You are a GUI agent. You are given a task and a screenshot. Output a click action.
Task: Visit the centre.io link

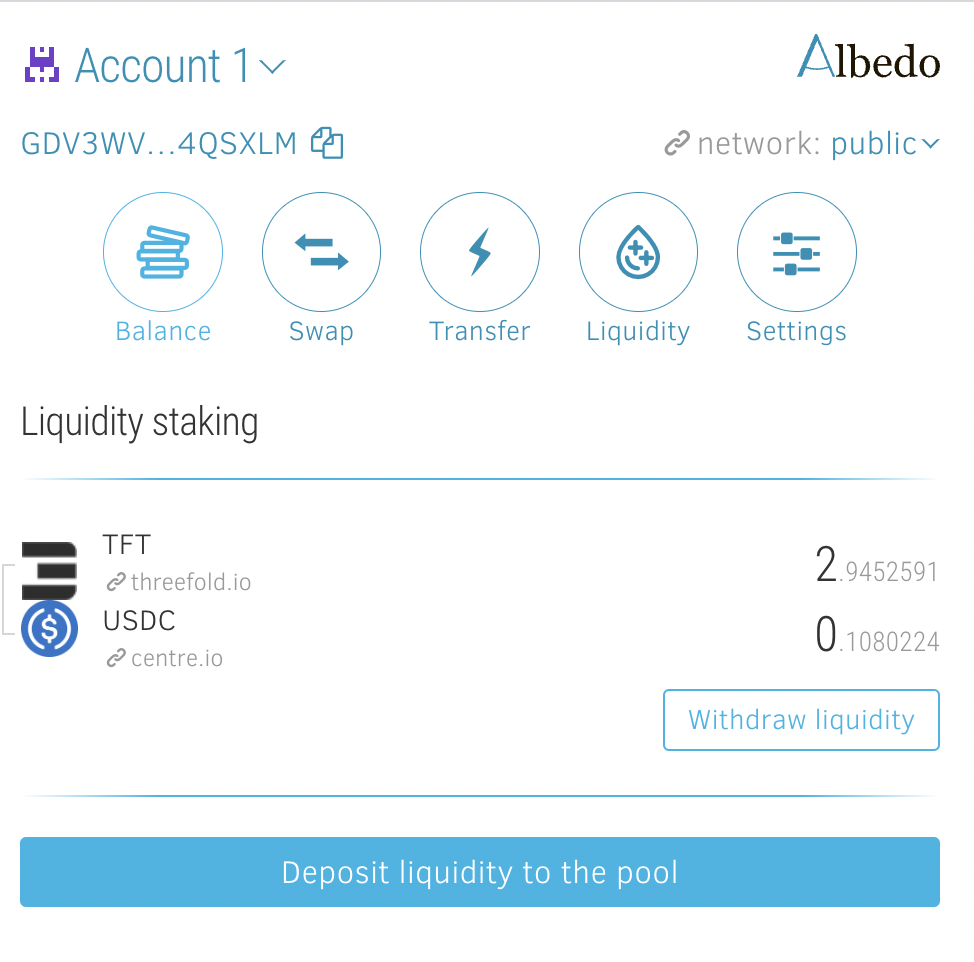pyautogui.click(x=176, y=658)
